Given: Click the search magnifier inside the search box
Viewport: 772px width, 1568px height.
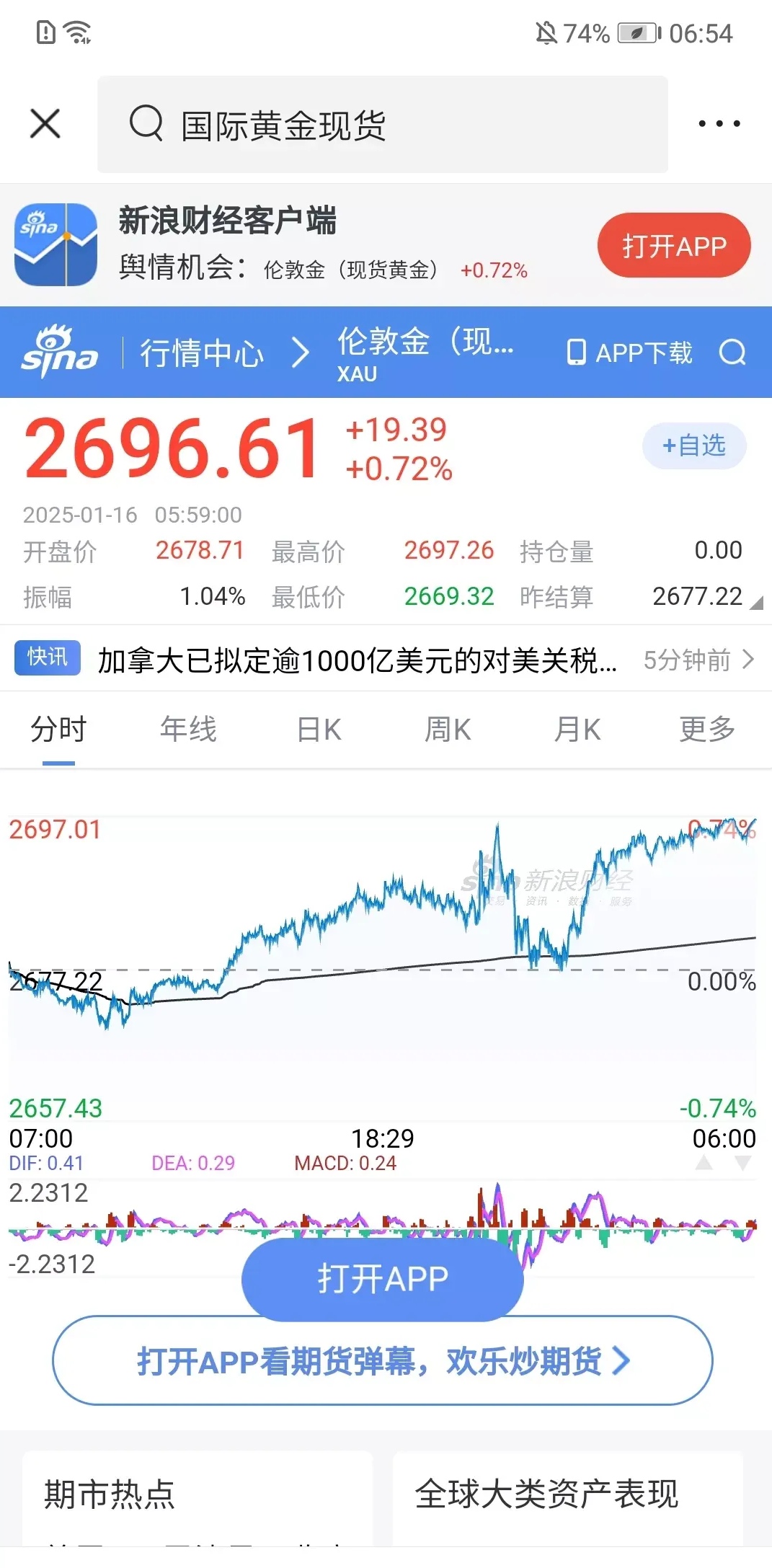Looking at the screenshot, I should (x=146, y=123).
